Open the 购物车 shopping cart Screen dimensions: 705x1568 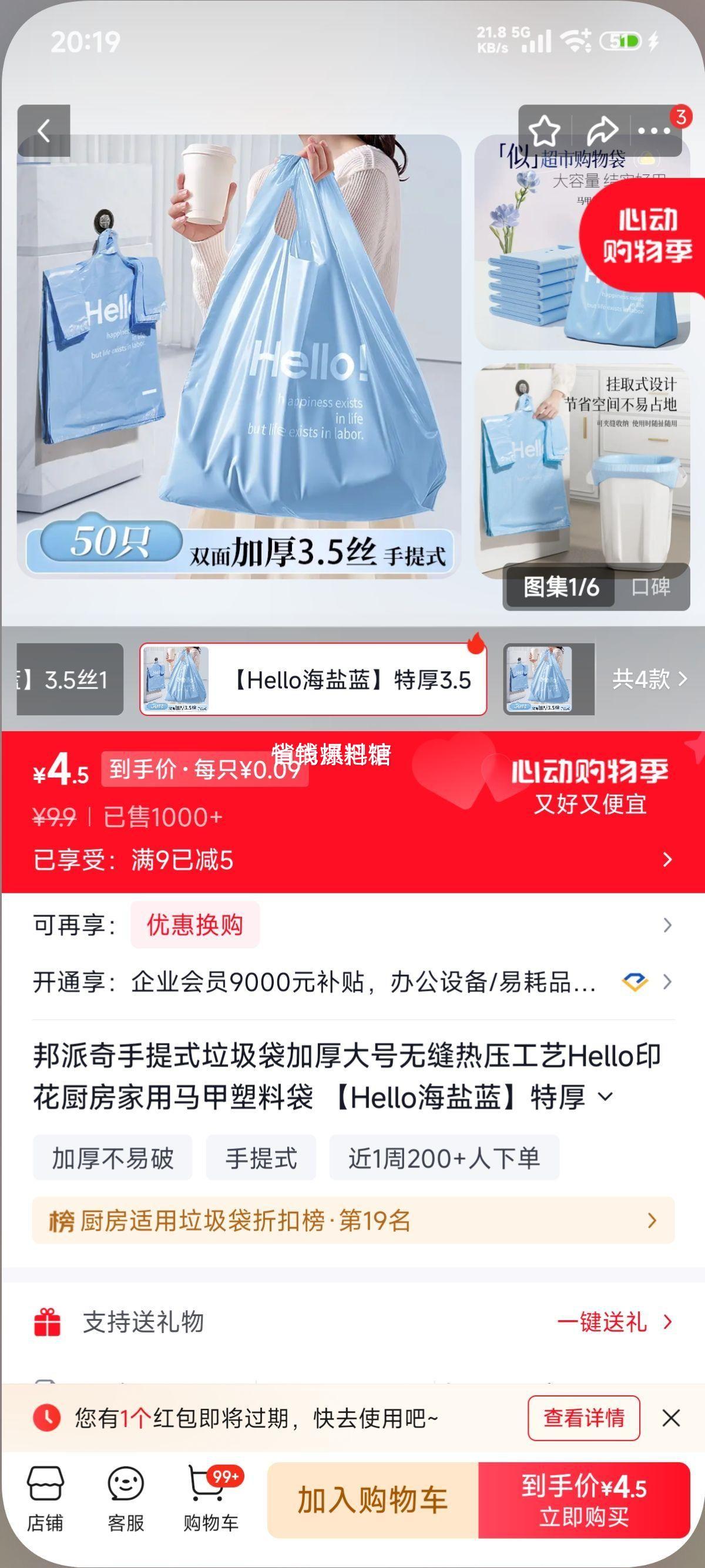click(x=211, y=1498)
